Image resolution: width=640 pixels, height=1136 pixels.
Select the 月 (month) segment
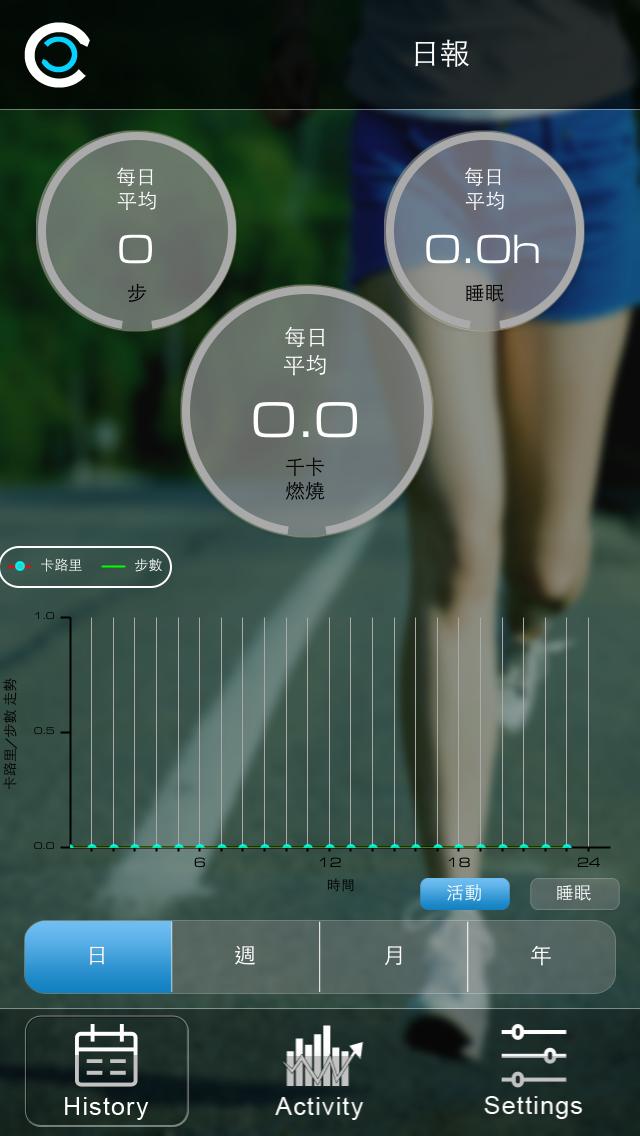point(393,956)
